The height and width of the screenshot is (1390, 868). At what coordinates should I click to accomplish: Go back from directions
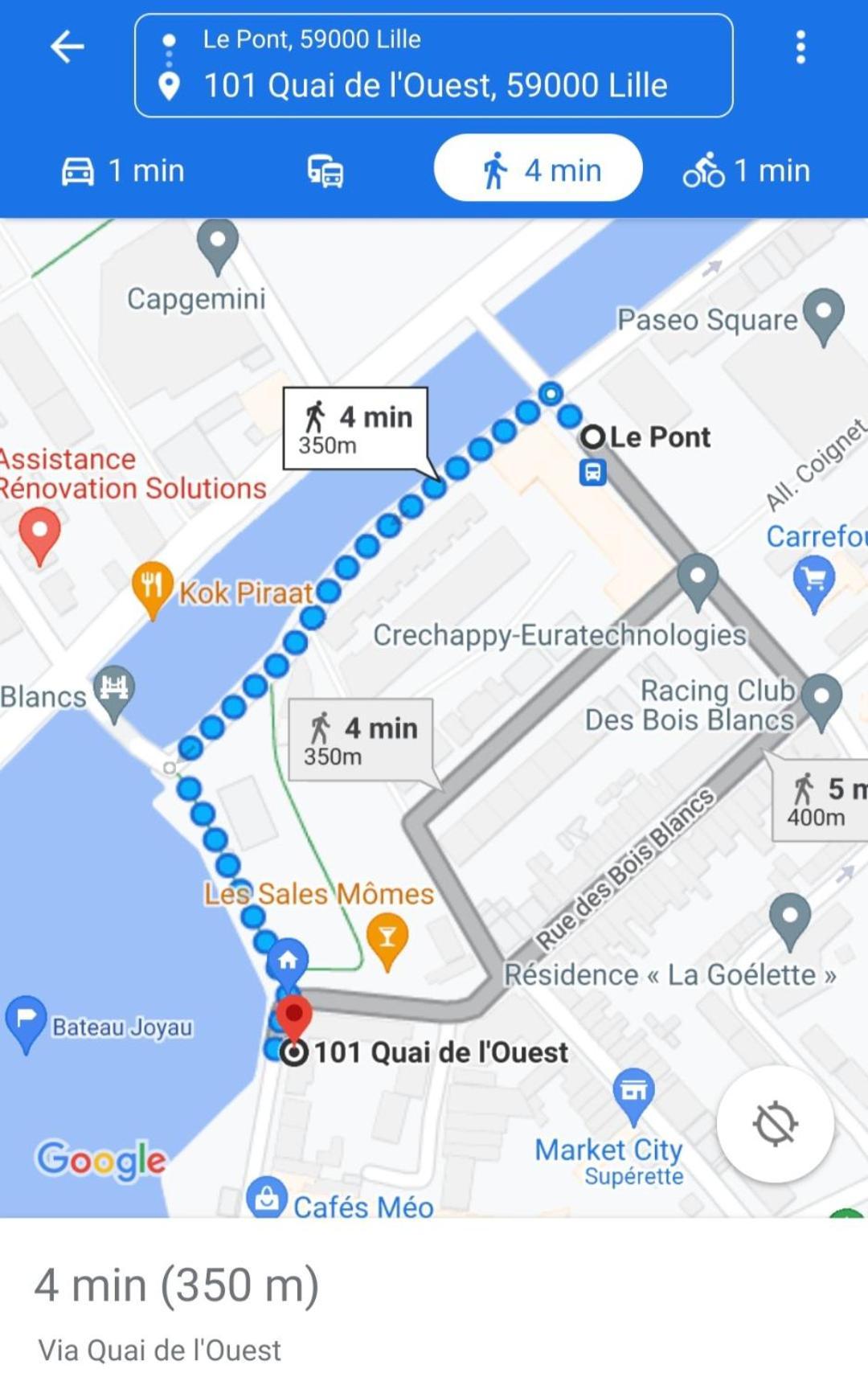tap(68, 47)
